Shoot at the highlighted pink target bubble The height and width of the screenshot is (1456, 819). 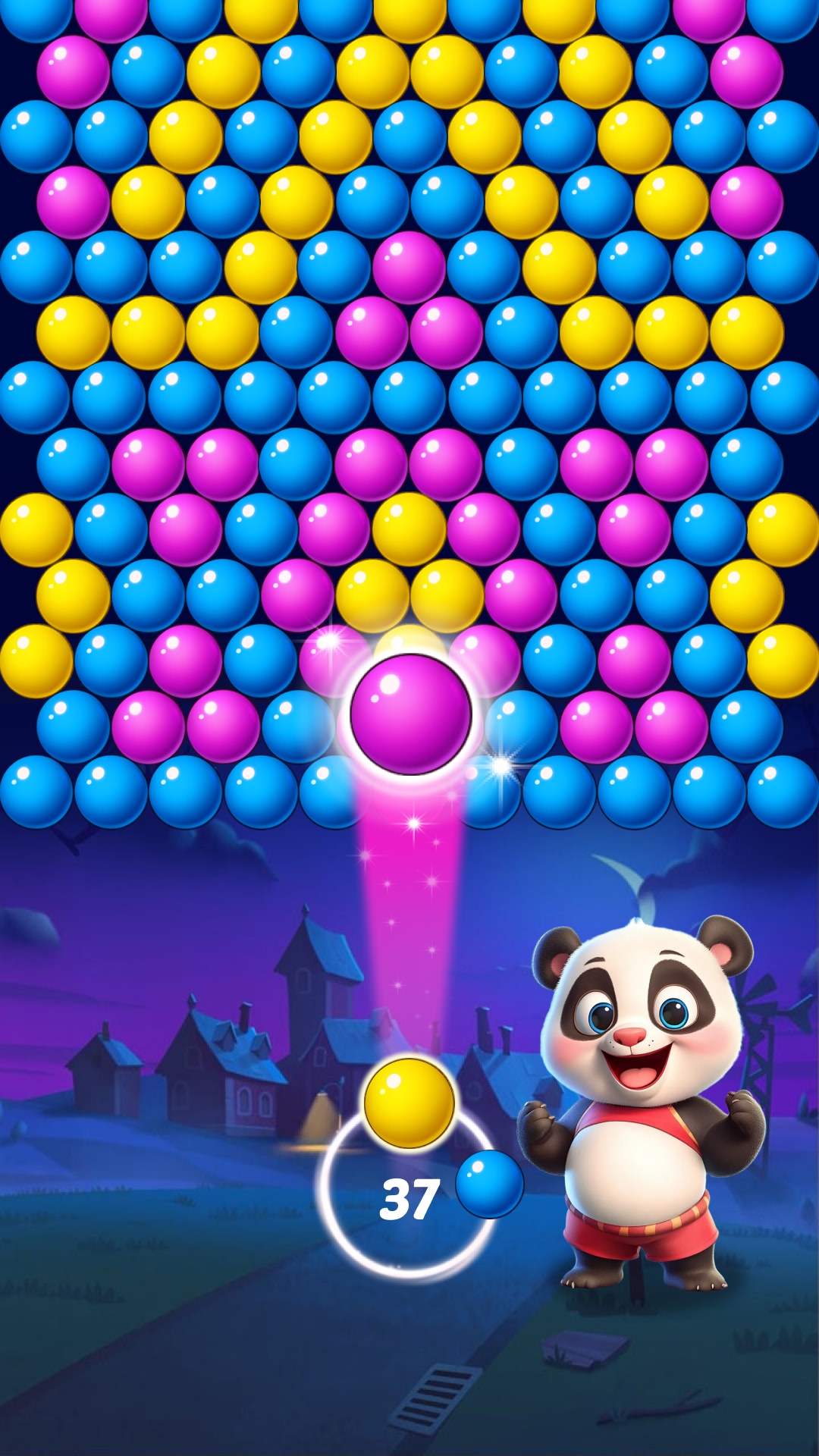point(410,714)
